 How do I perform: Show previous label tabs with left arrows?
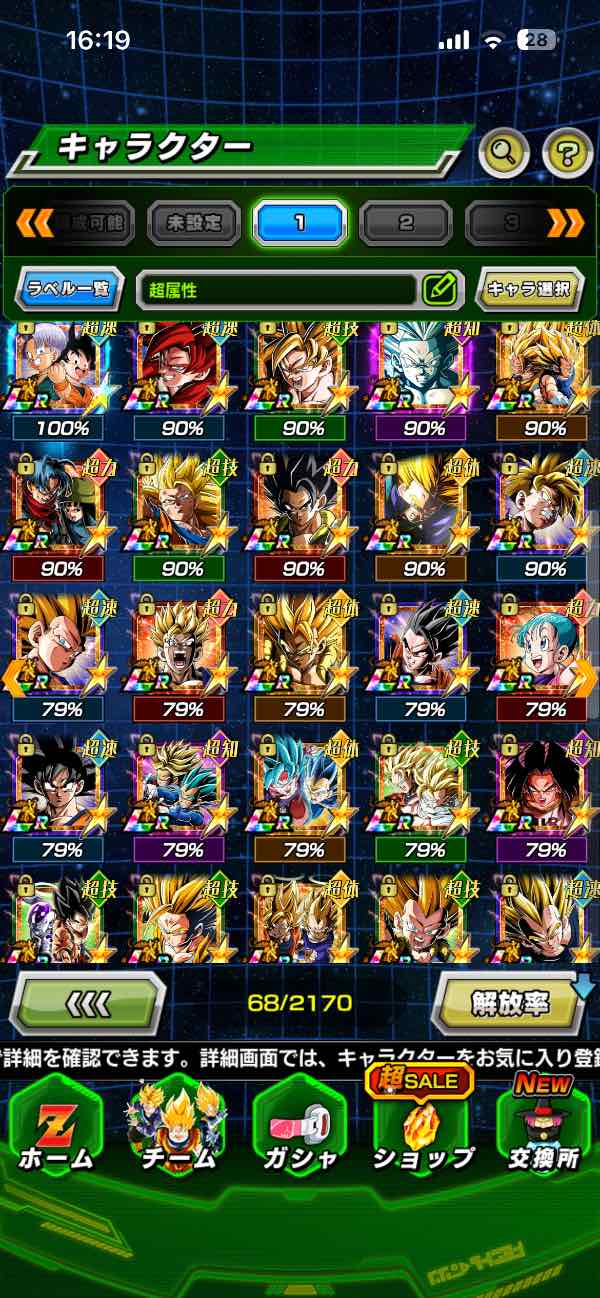(x=34, y=222)
